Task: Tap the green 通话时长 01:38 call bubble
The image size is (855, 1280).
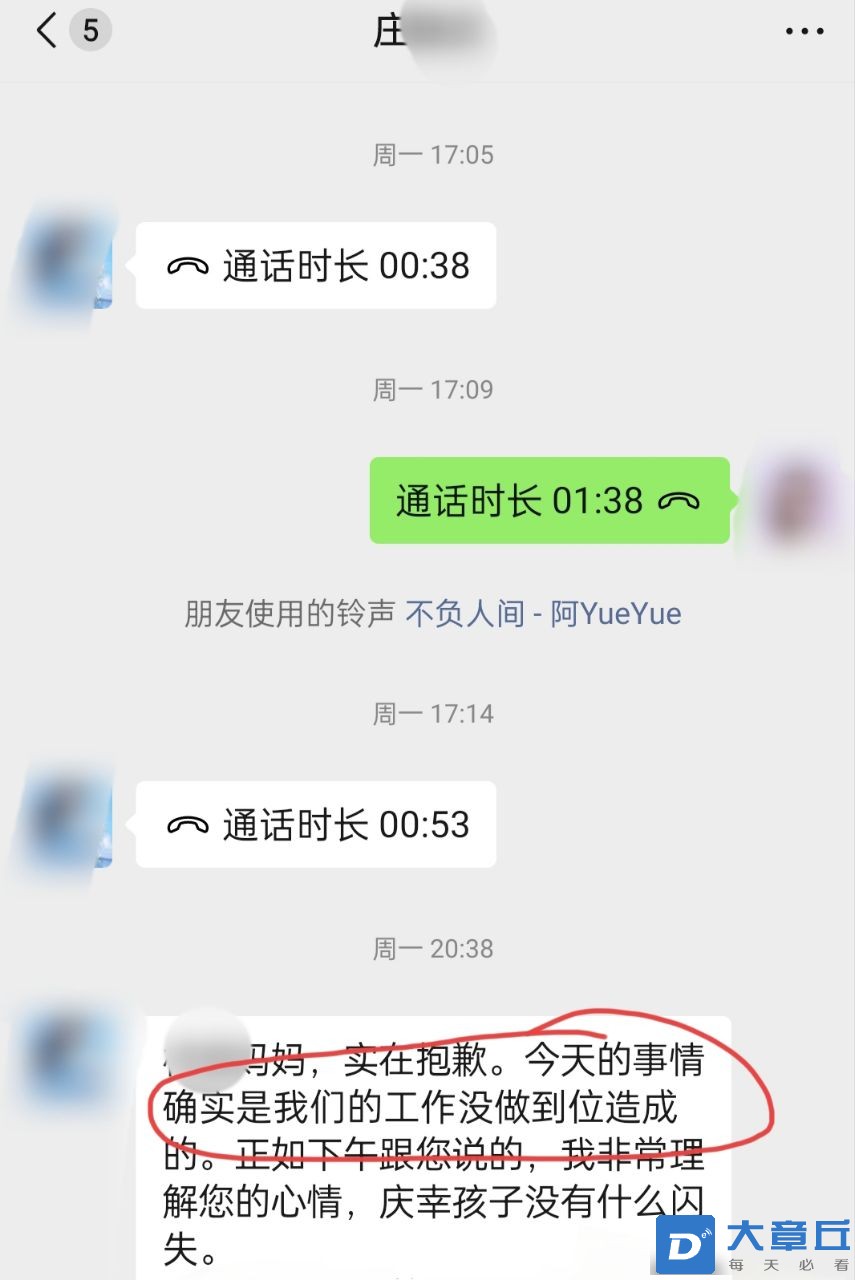Action: (549, 501)
